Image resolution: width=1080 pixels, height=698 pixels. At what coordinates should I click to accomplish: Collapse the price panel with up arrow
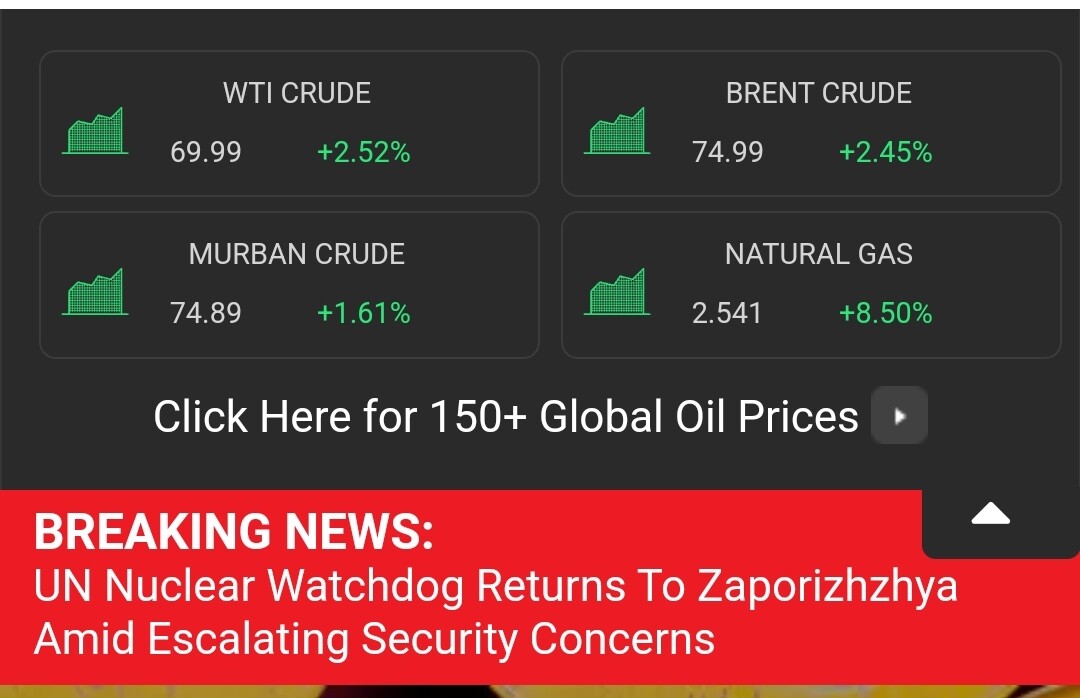click(x=990, y=516)
